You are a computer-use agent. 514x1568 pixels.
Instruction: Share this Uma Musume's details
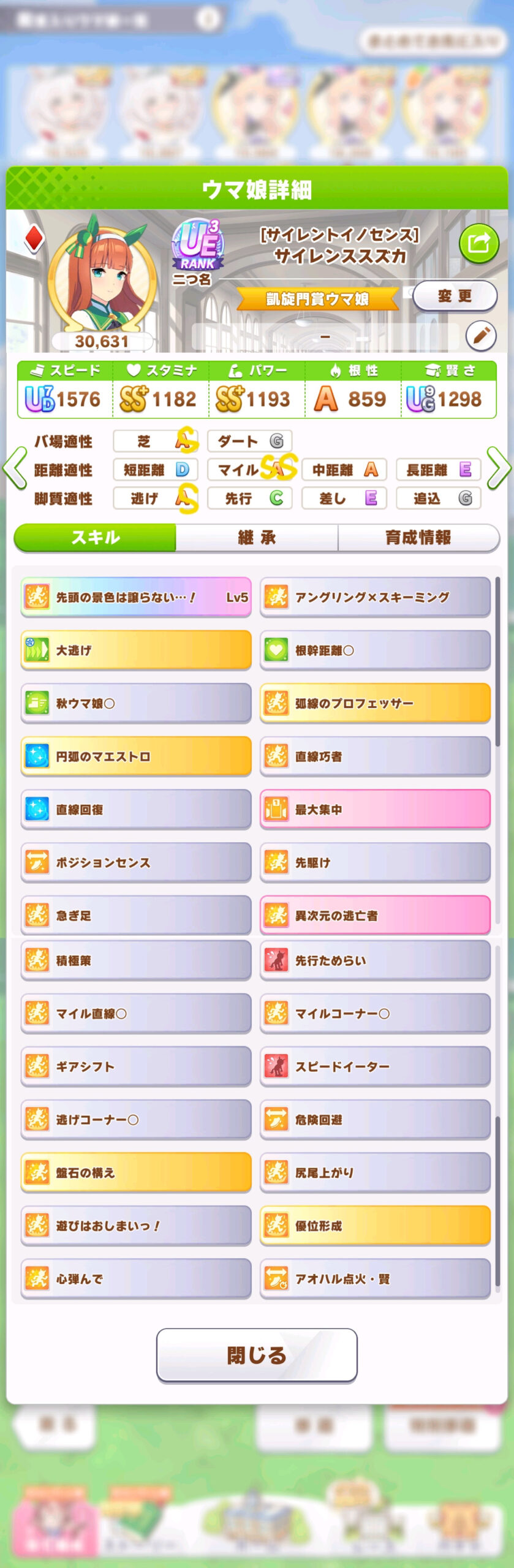coord(478,243)
